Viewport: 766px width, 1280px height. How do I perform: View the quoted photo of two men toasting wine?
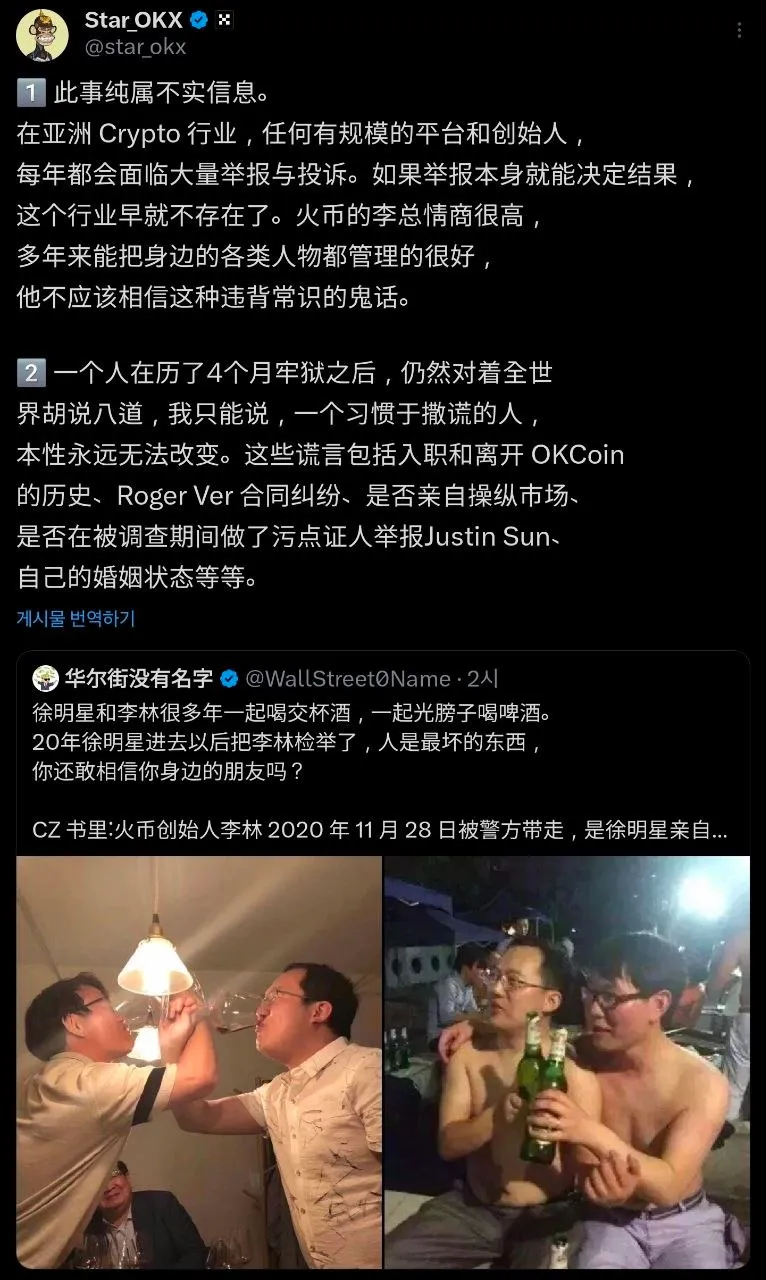click(199, 1061)
